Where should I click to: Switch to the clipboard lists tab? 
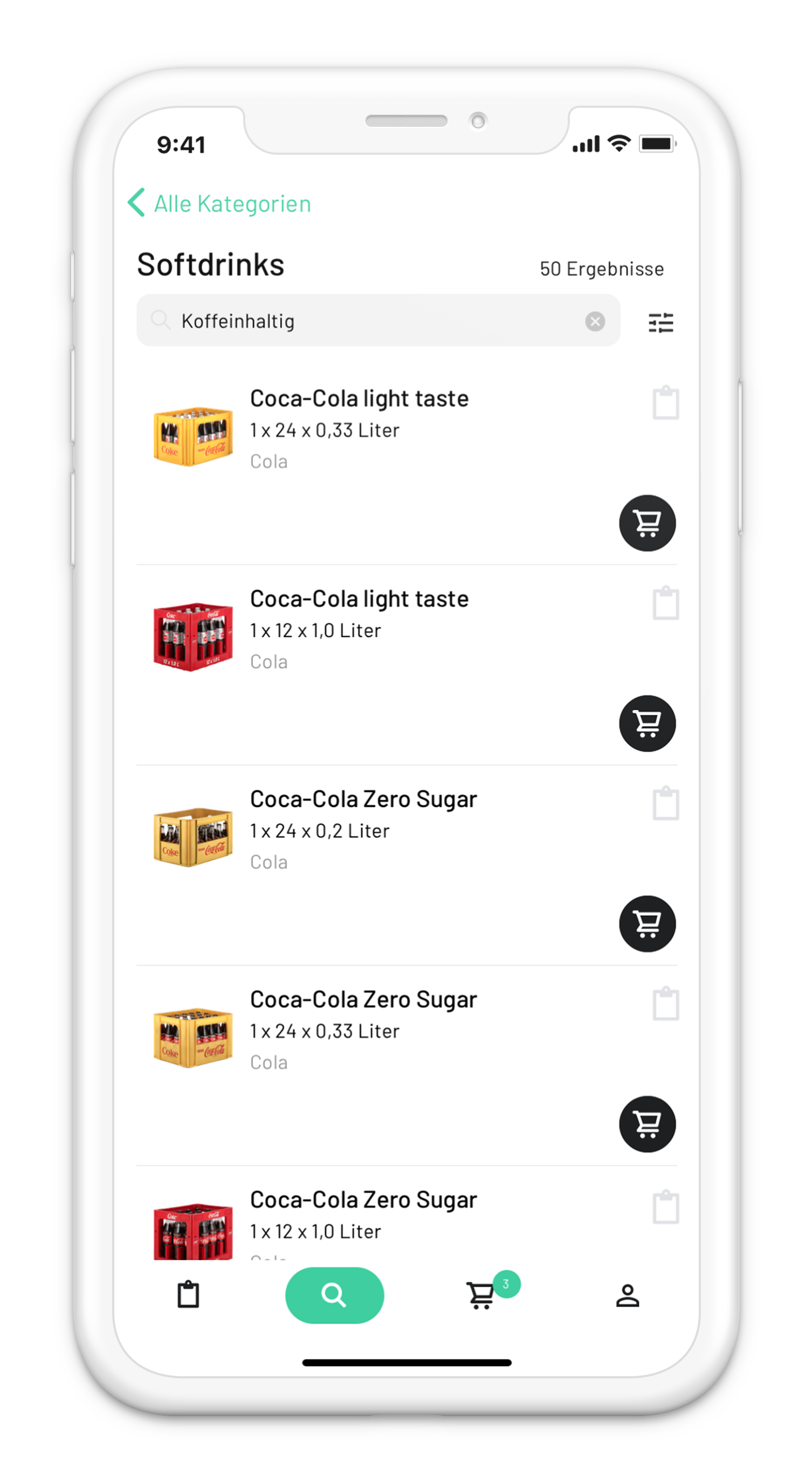pos(188,1295)
